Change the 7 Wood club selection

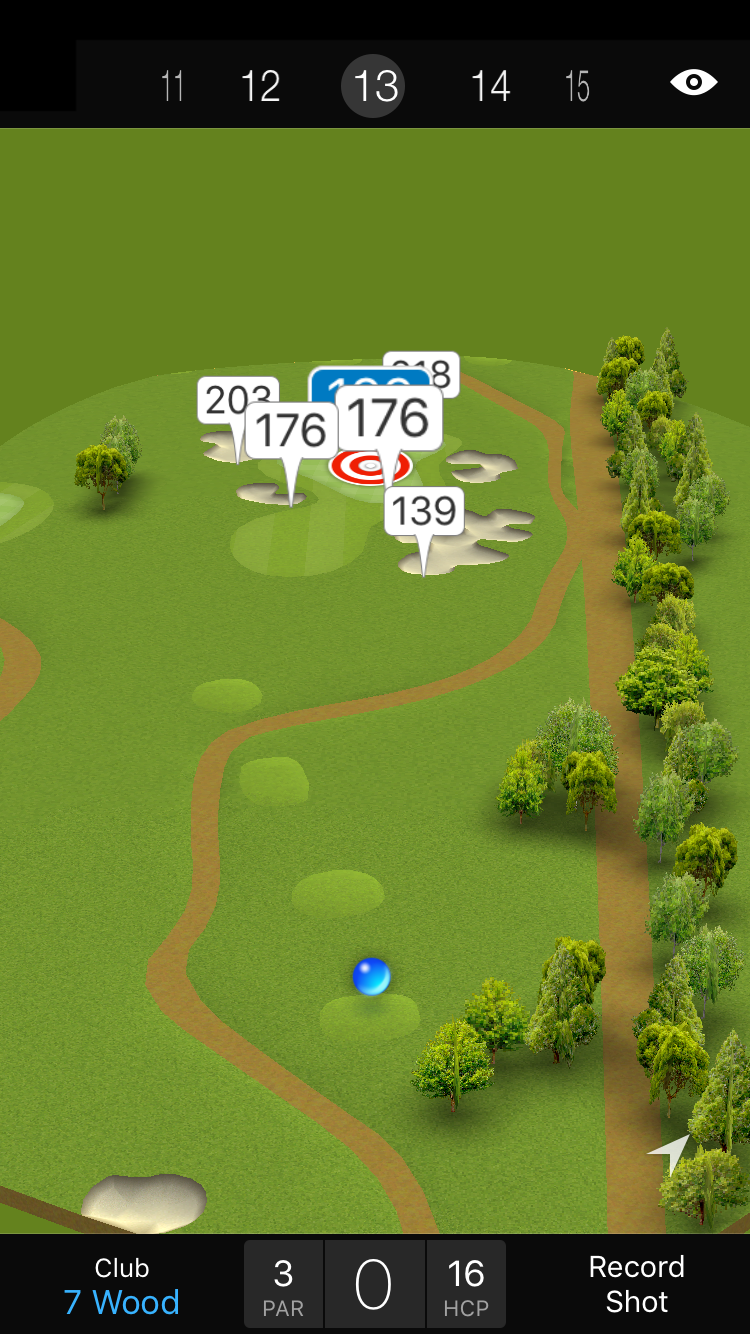coord(122,1286)
